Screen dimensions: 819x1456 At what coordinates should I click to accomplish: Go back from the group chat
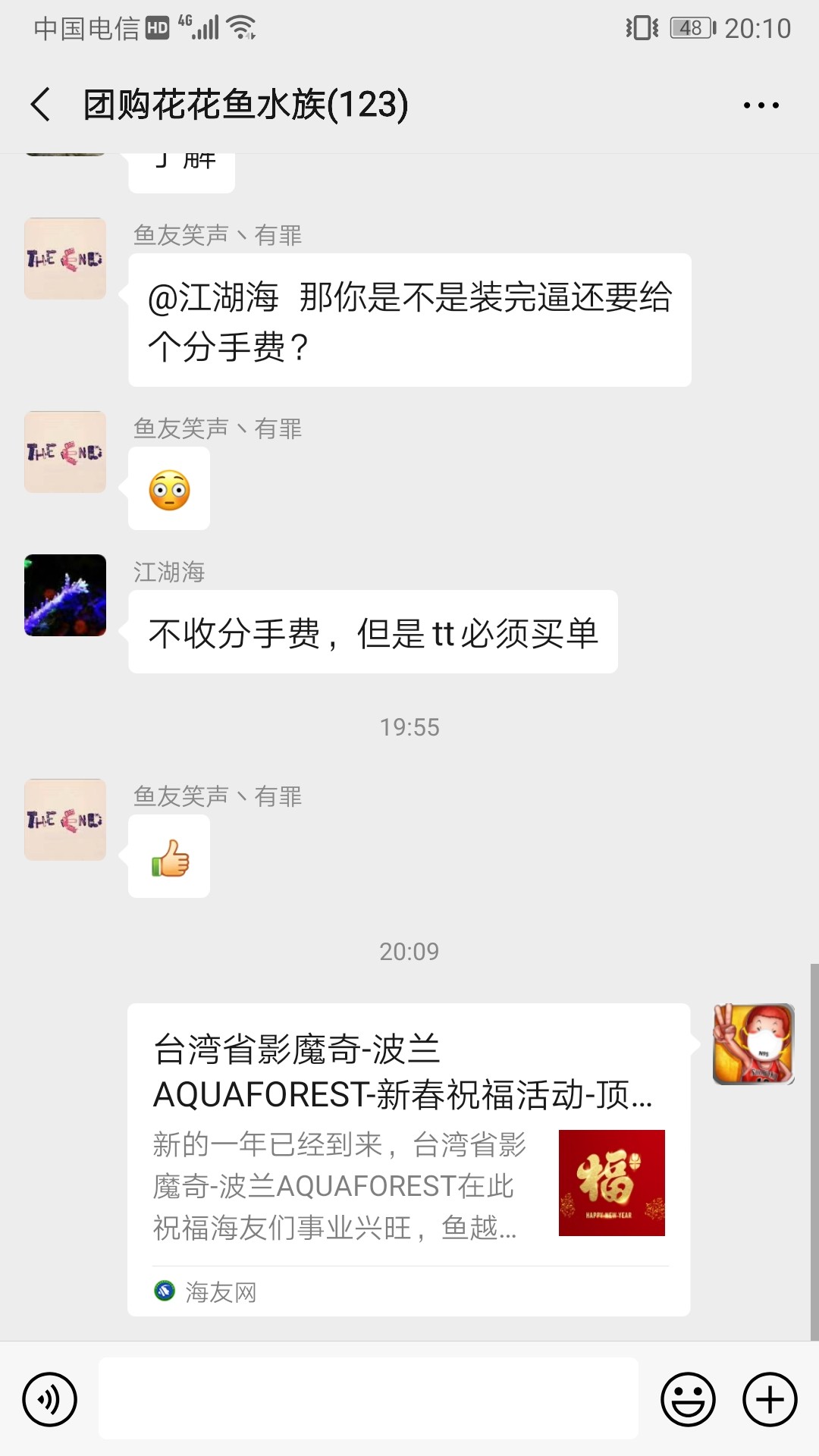pos(41,105)
